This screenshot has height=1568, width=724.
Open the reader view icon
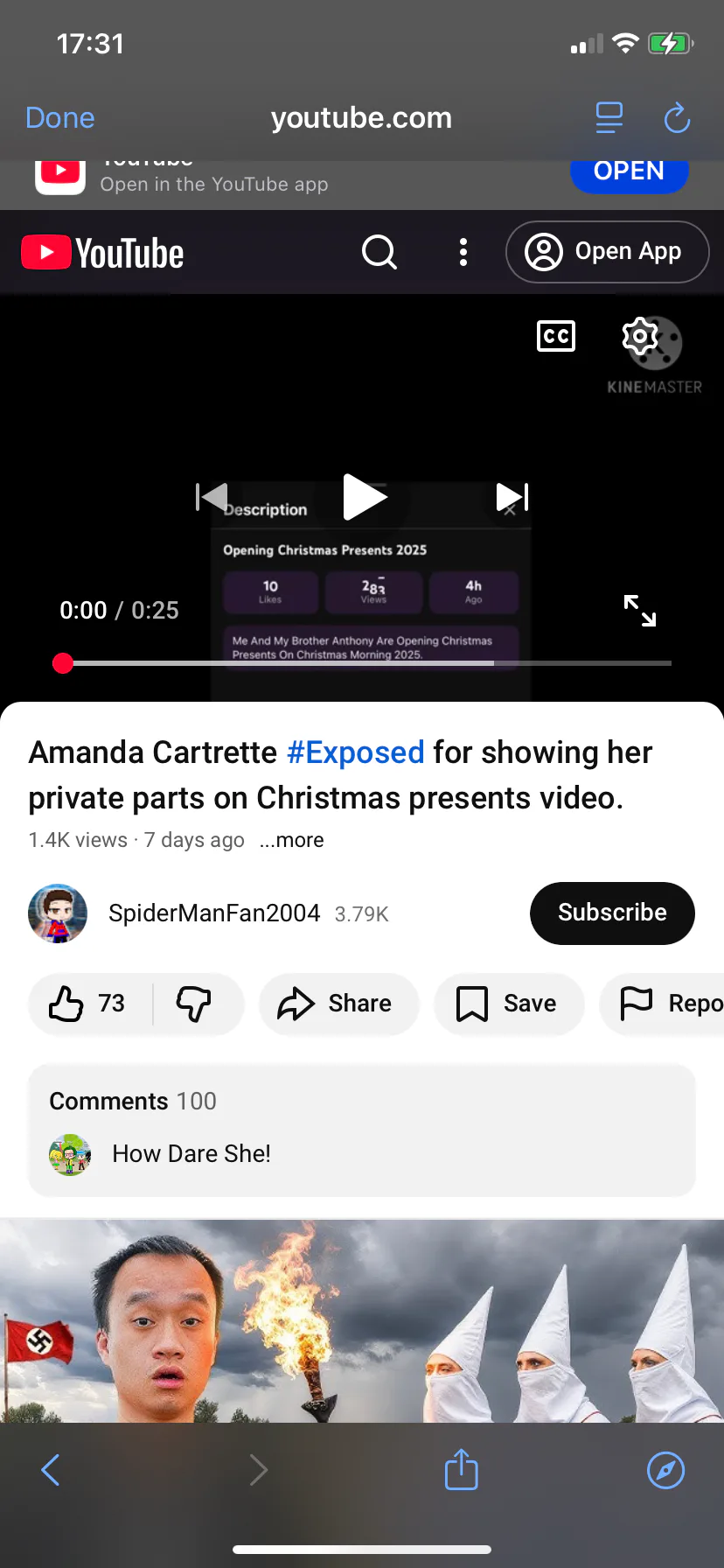tap(609, 117)
